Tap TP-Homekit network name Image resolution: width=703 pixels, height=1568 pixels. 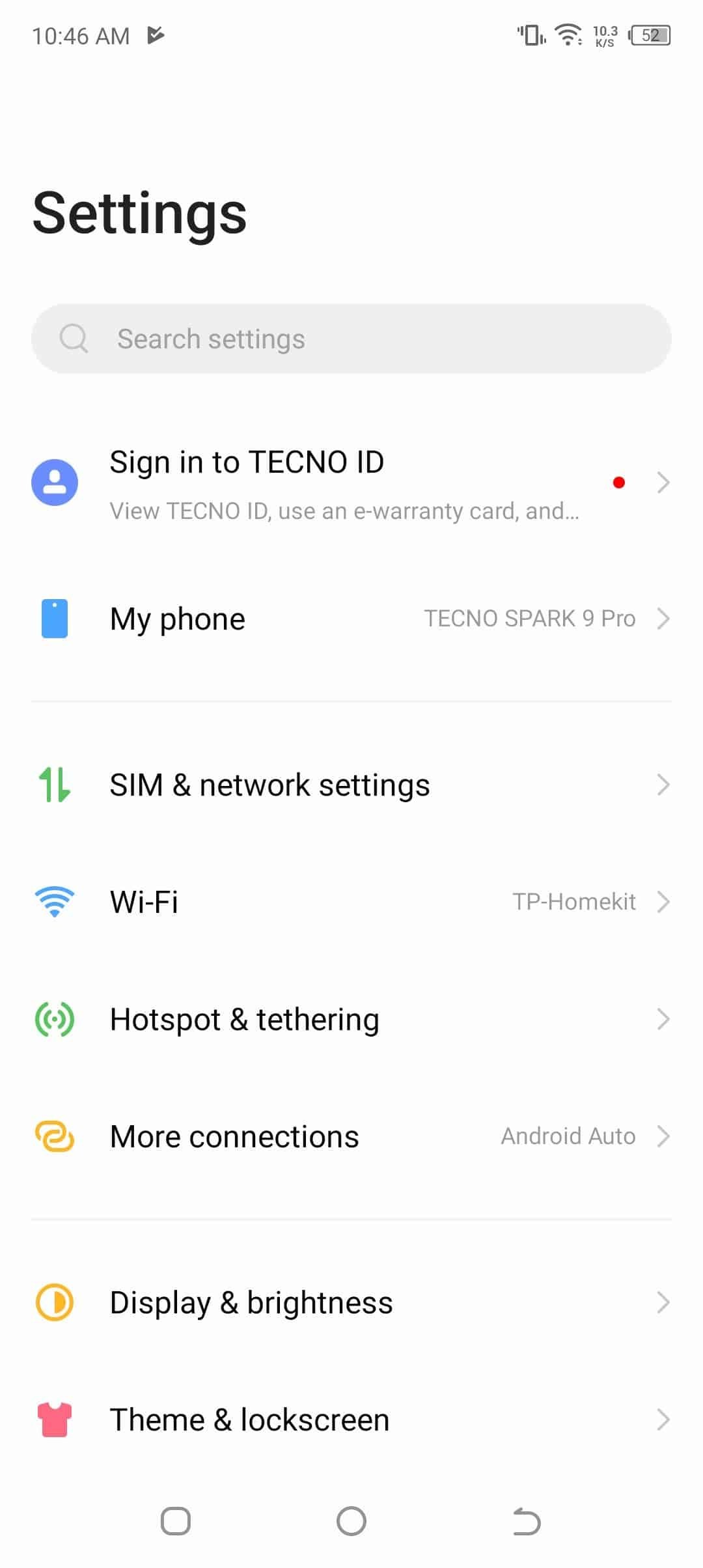575,901
